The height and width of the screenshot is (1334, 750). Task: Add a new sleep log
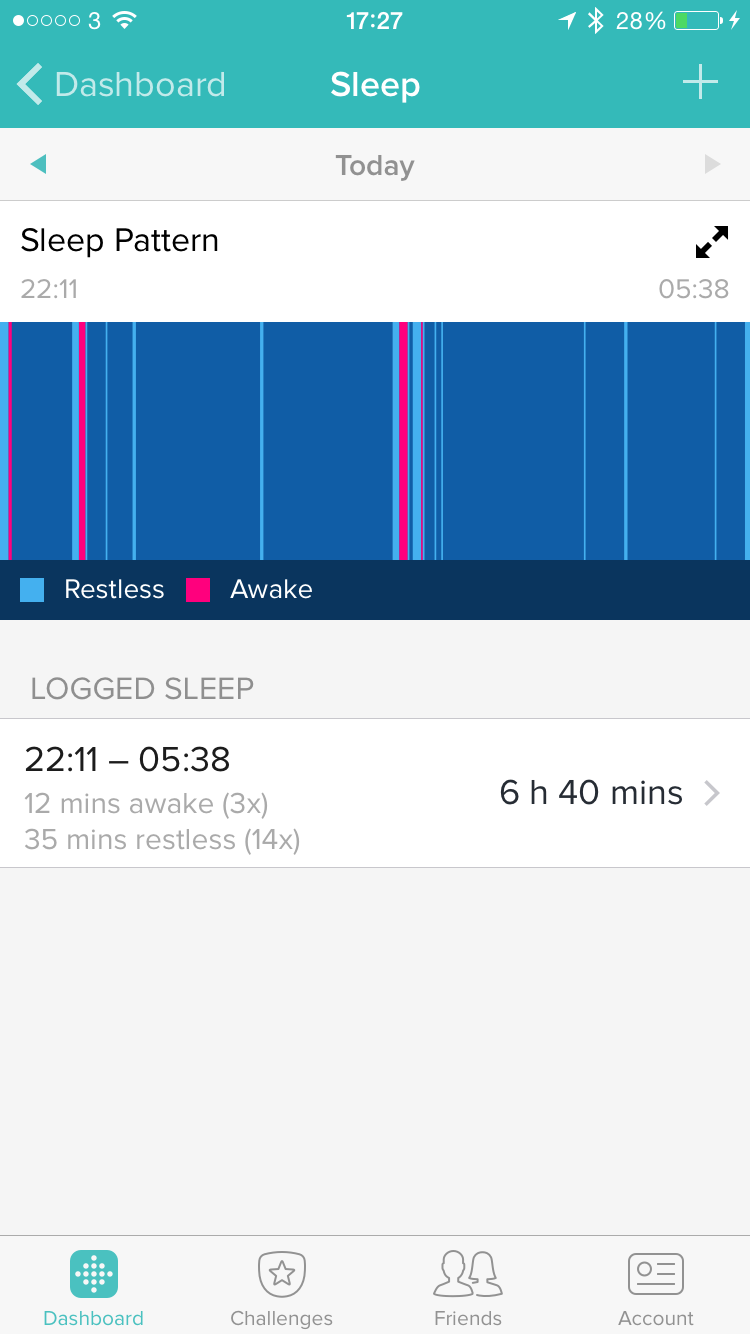[700, 83]
